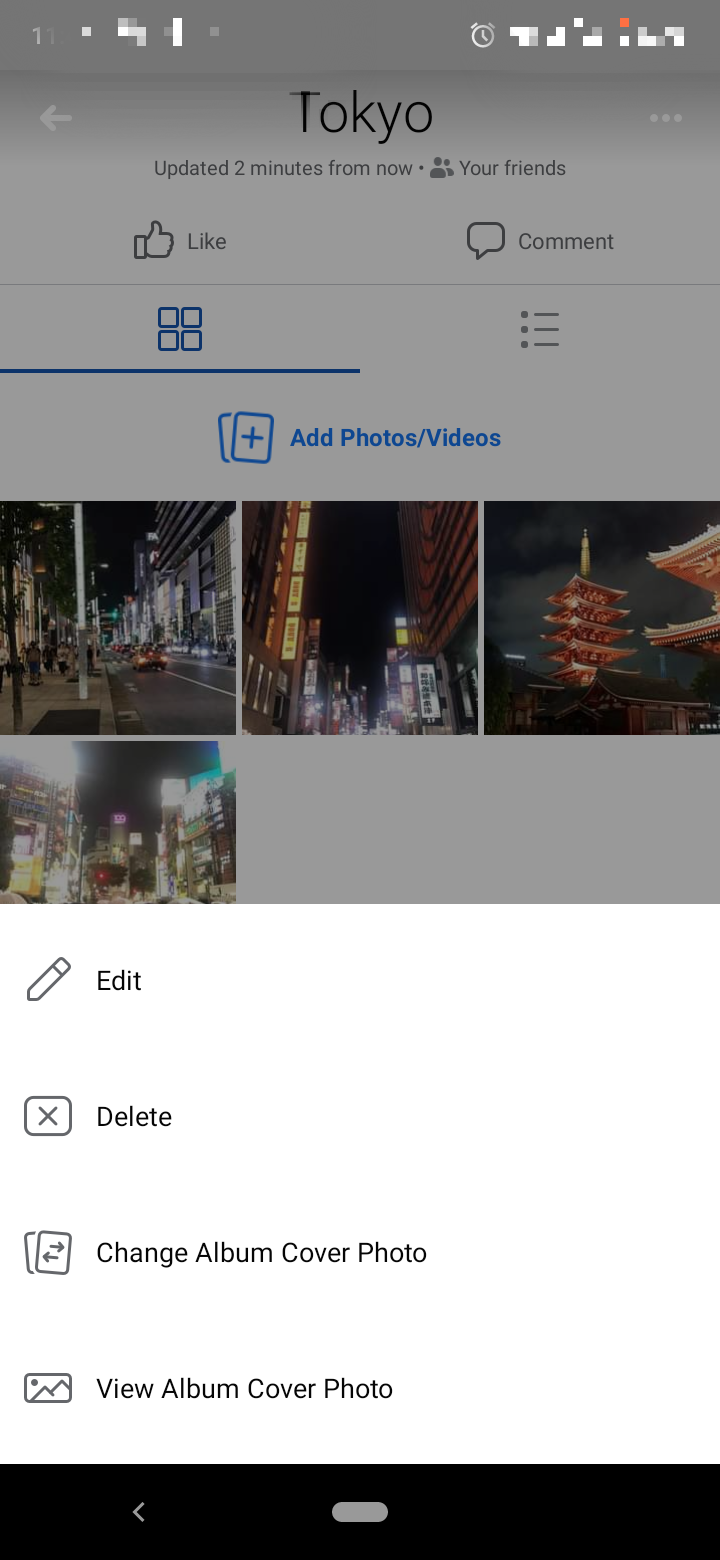
Task: Select Edit from the album menu
Action: pos(119,981)
